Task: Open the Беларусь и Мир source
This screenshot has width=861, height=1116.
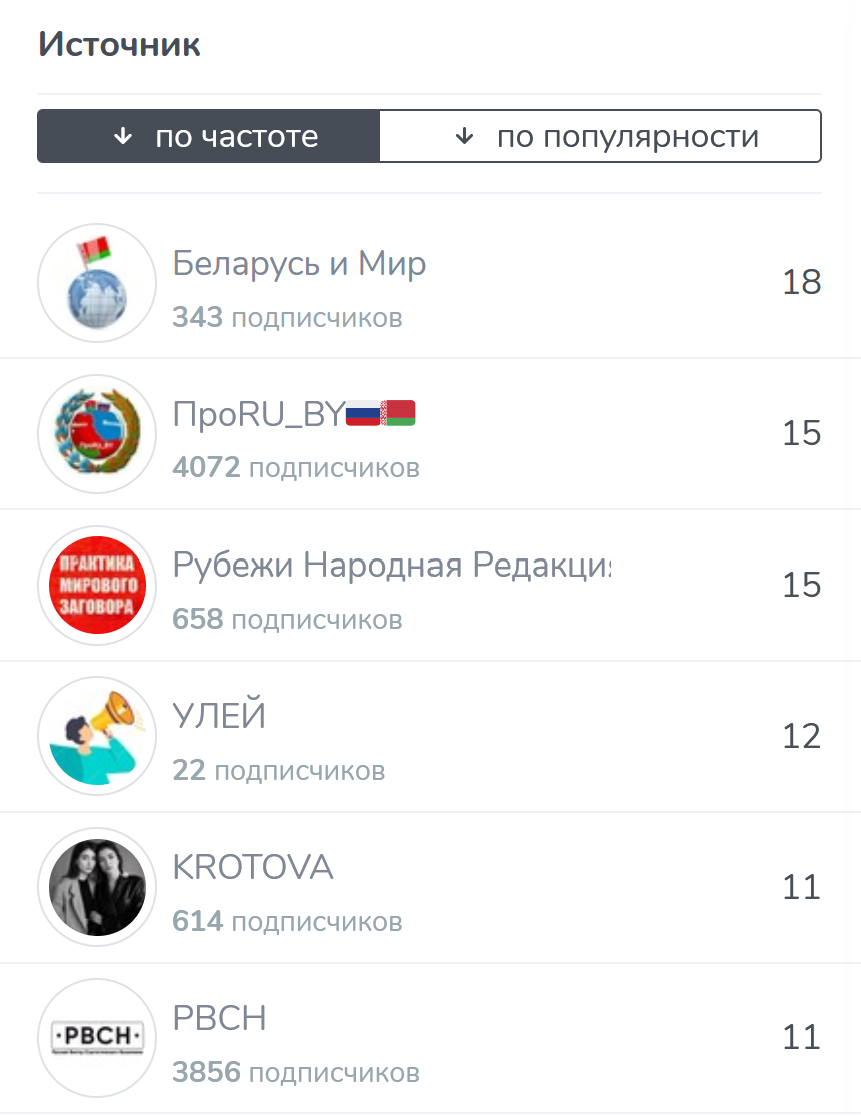Action: pyautogui.click(x=299, y=264)
